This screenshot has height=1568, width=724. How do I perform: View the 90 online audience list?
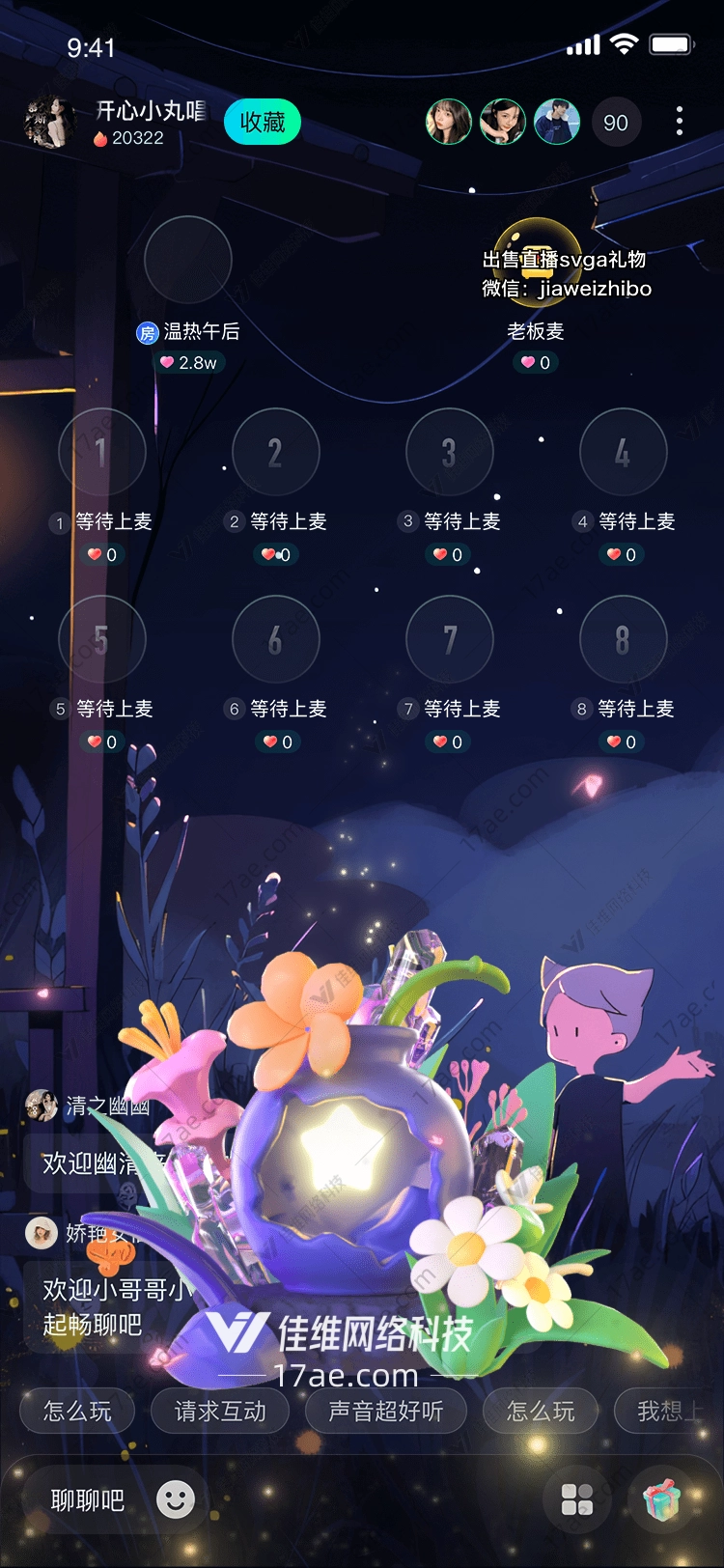coord(616,123)
